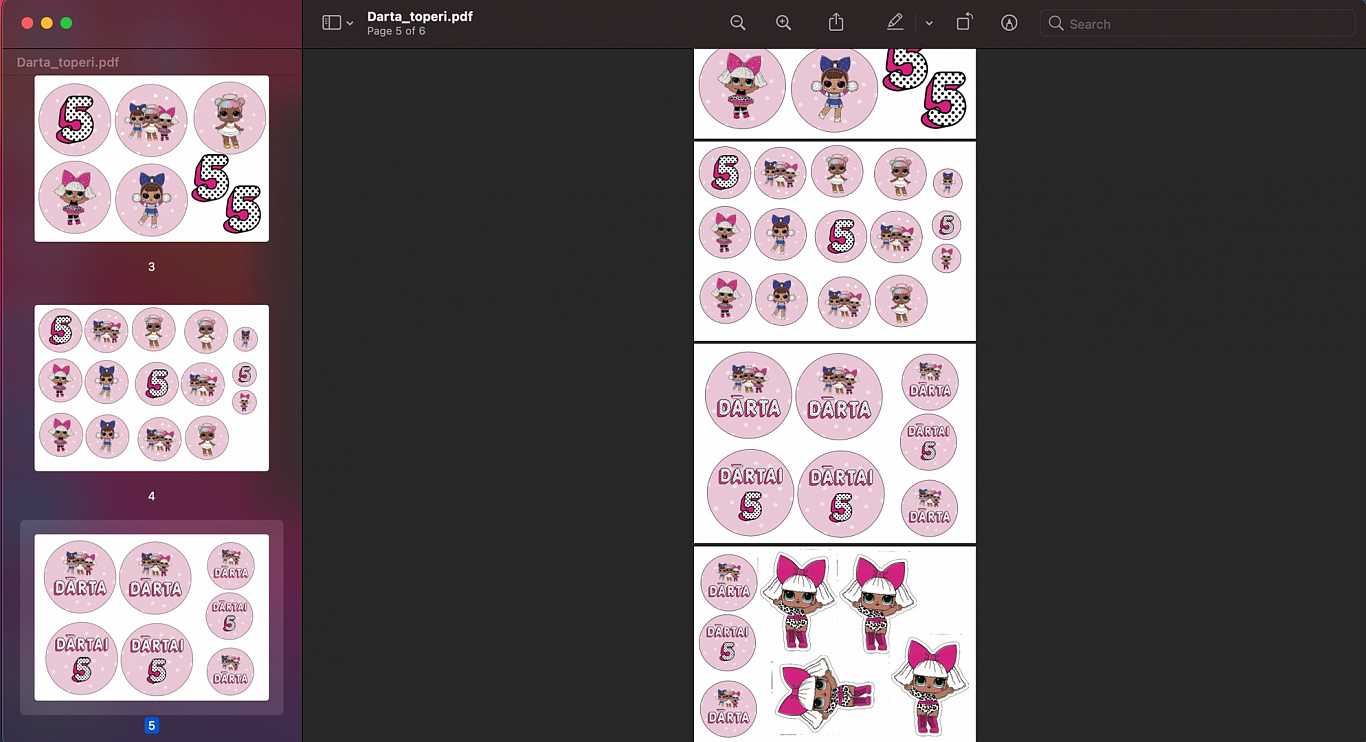This screenshot has width=1366, height=742.
Task: Select page 3 thumbnail in sidebar
Action: 152,159
